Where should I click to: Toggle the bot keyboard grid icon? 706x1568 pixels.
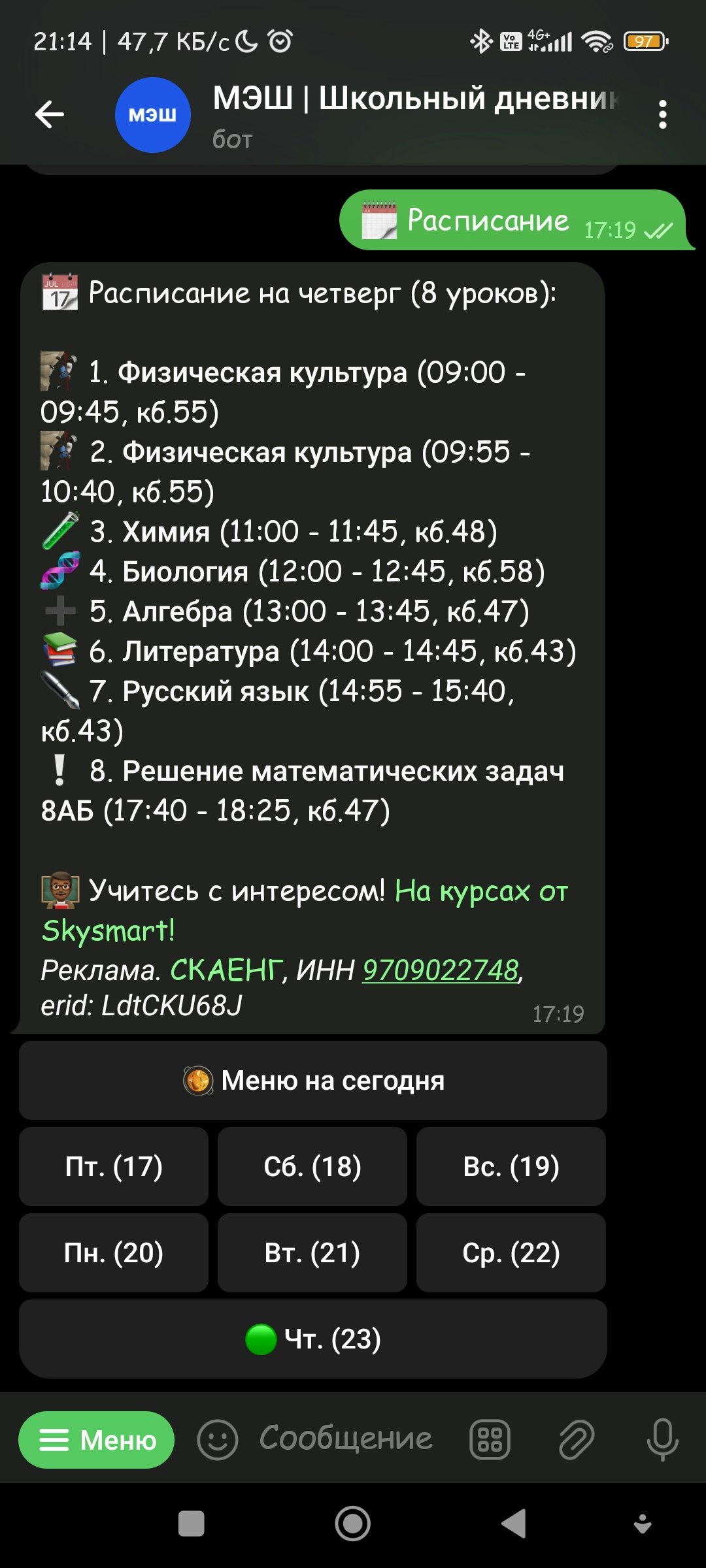pyautogui.click(x=490, y=1440)
